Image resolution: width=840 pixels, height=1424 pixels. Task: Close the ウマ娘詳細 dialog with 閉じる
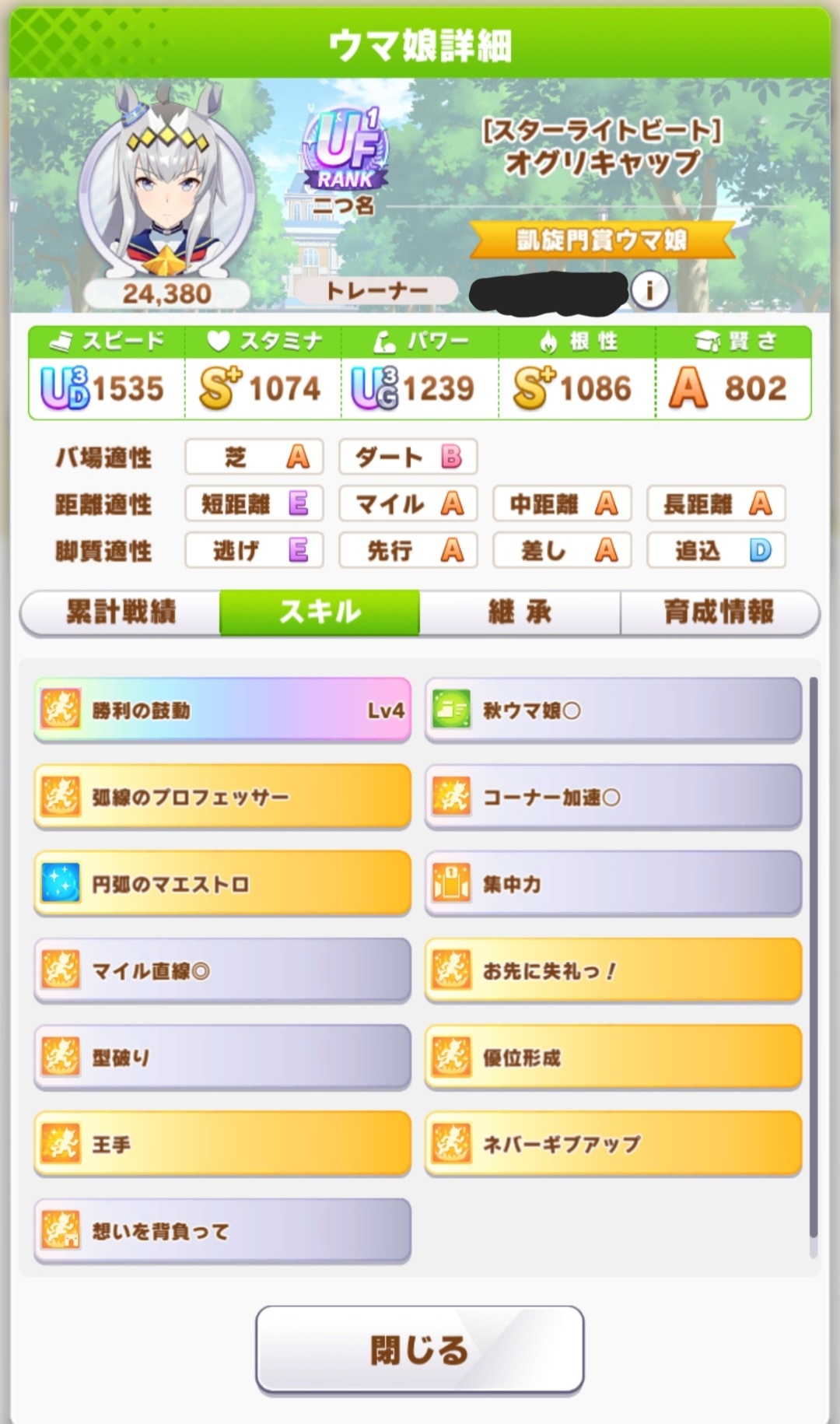pos(419,1350)
